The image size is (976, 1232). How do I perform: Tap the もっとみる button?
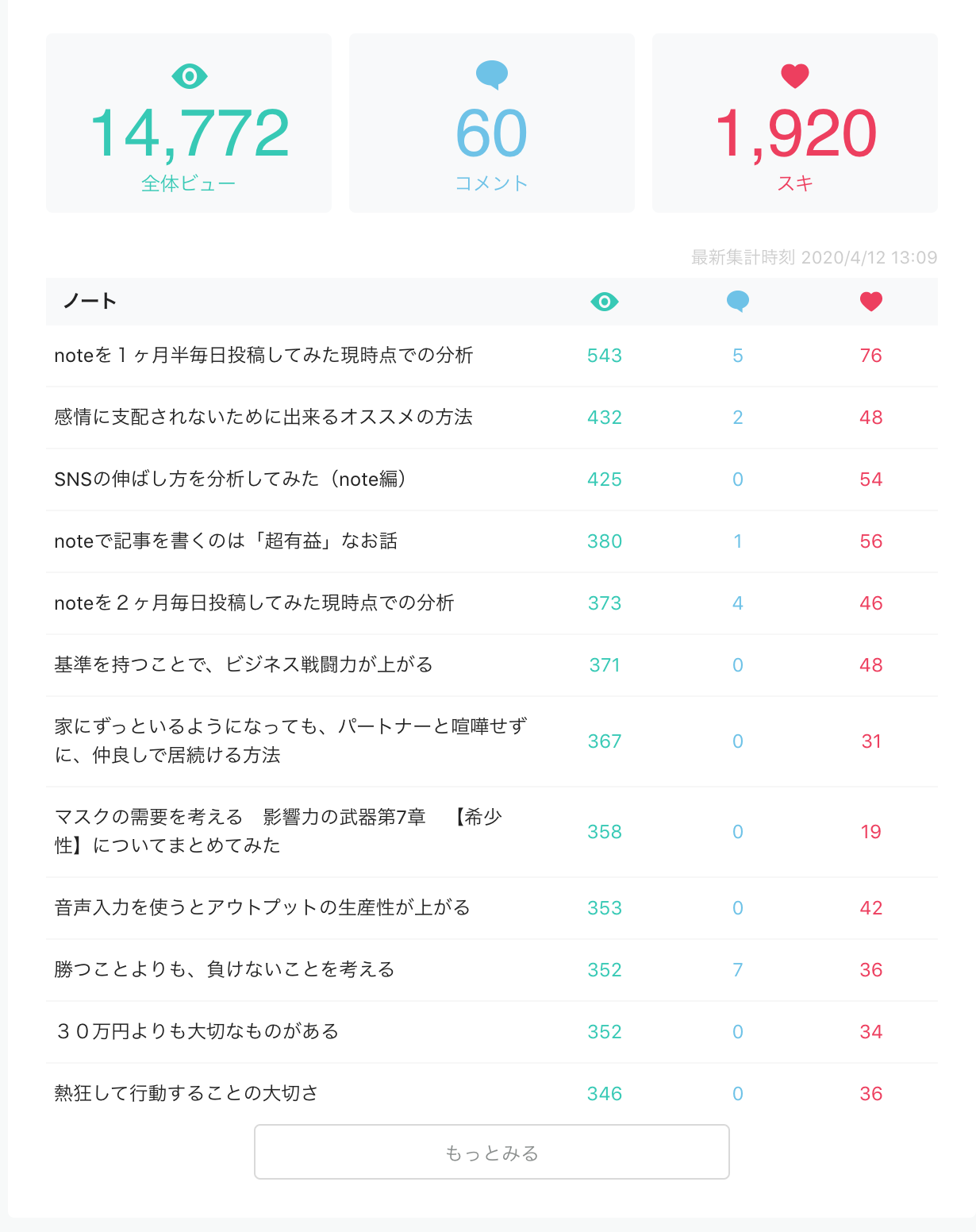[x=491, y=1152]
